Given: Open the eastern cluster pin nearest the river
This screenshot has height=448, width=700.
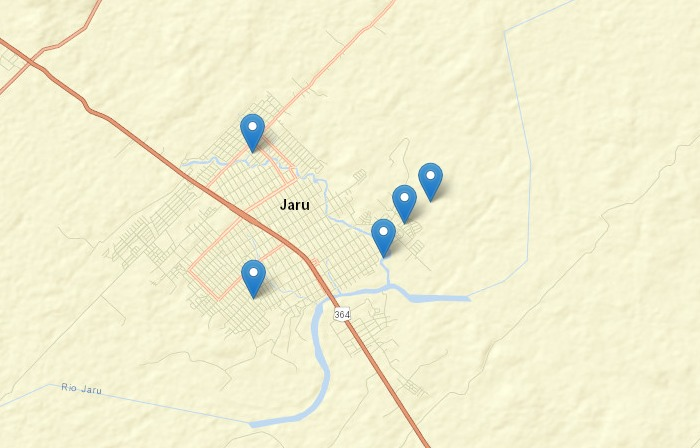Looking at the screenshot, I should (383, 235).
